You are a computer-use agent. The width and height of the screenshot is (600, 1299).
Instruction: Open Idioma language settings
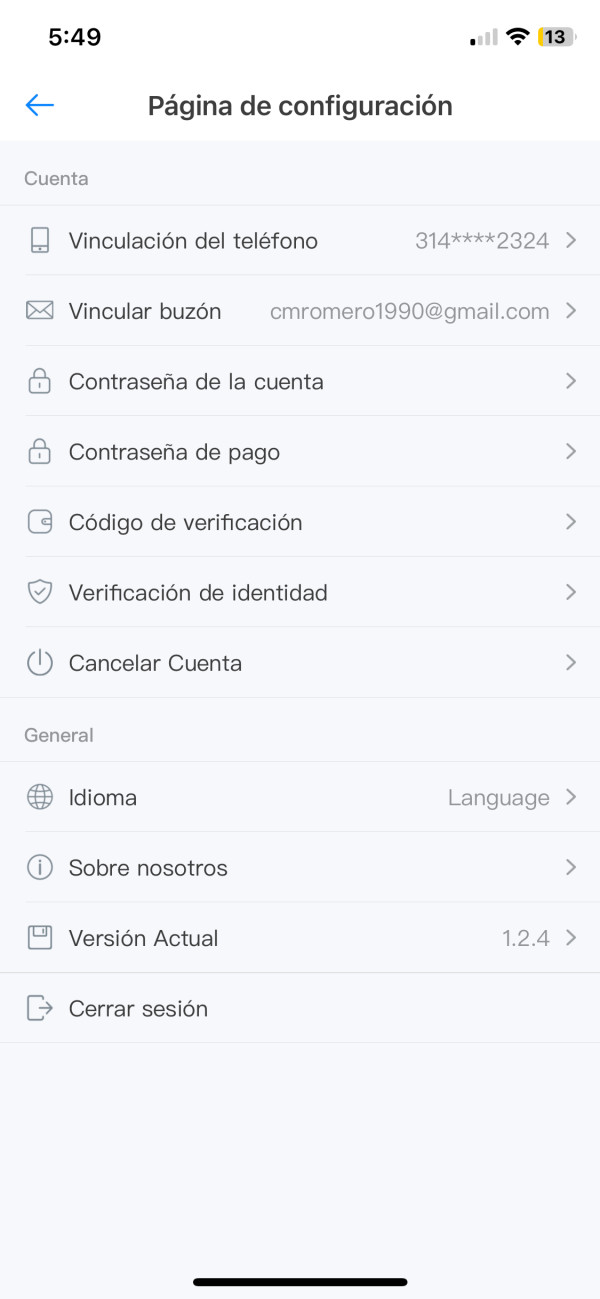pos(300,797)
